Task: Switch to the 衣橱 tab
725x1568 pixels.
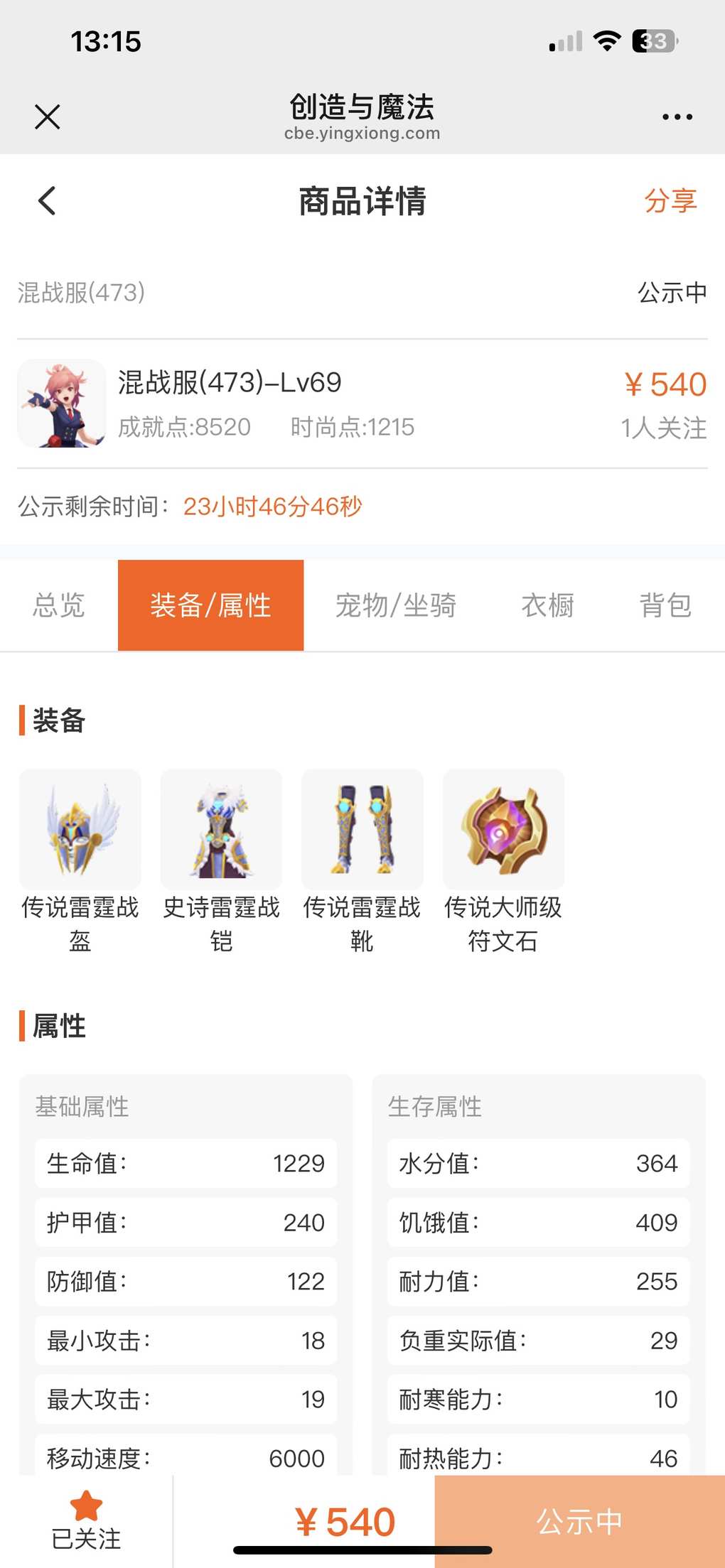Action: pyautogui.click(x=547, y=605)
